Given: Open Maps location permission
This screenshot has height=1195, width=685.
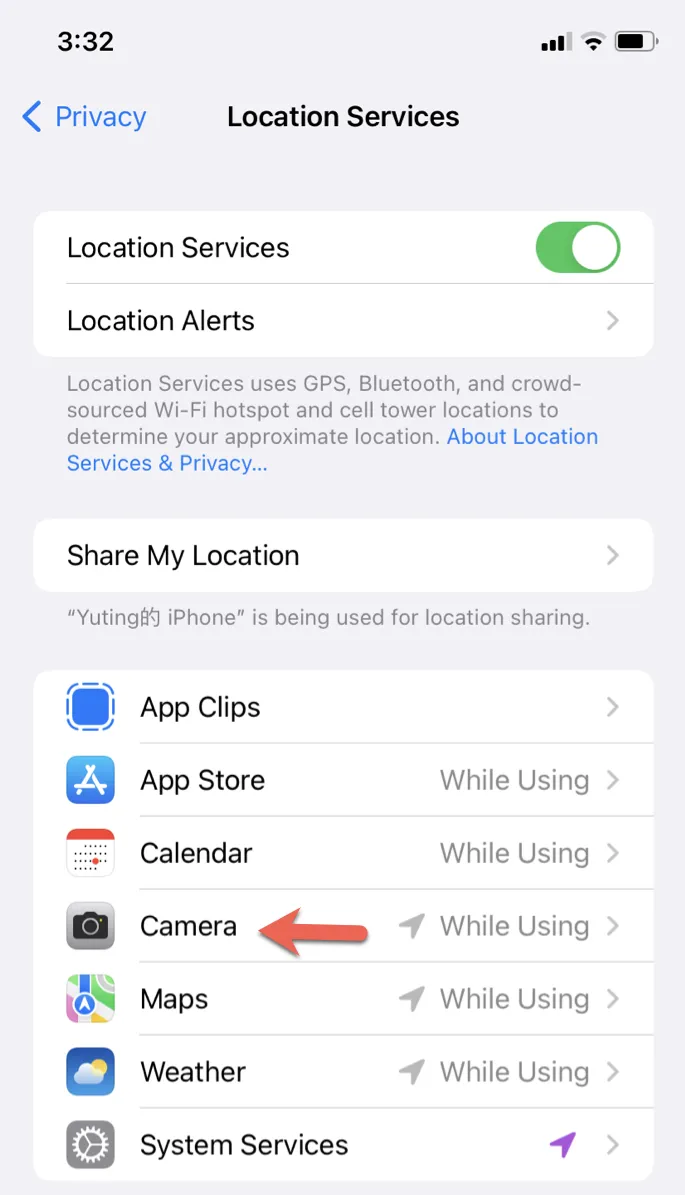Looking at the screenshot, I should point(343,999).
